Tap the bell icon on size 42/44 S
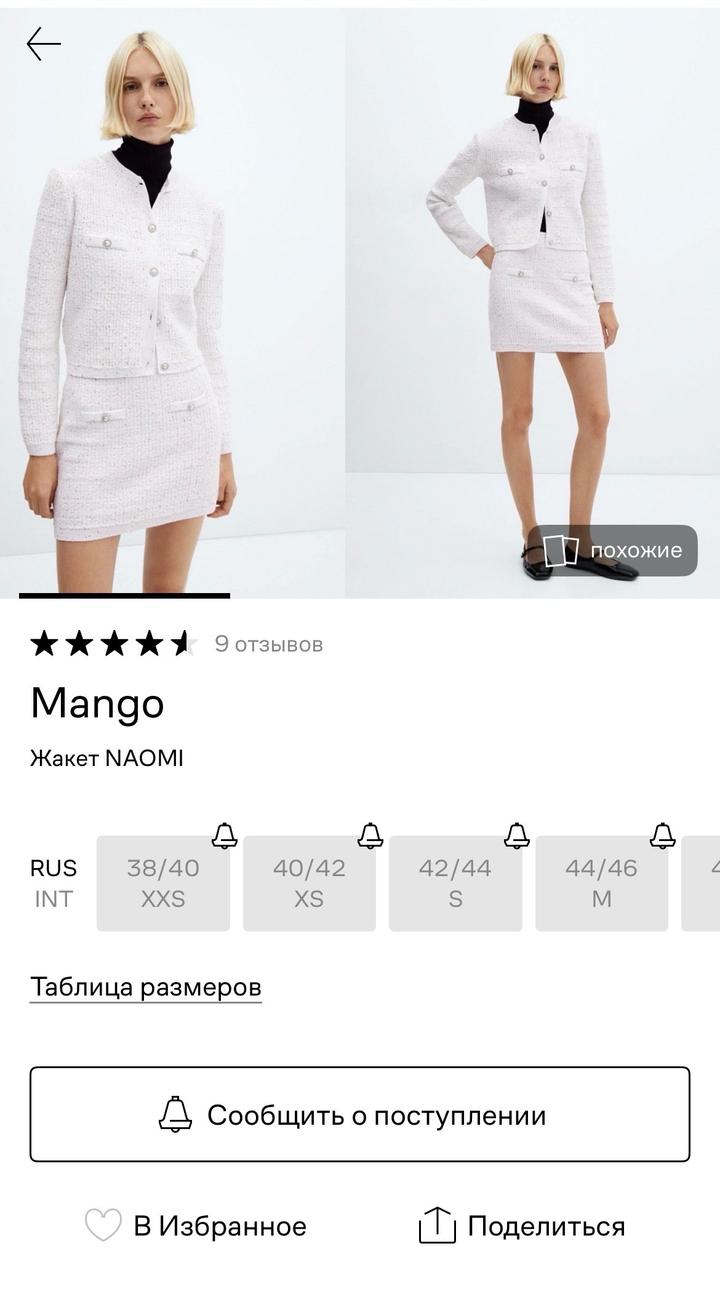 (518, 836)
